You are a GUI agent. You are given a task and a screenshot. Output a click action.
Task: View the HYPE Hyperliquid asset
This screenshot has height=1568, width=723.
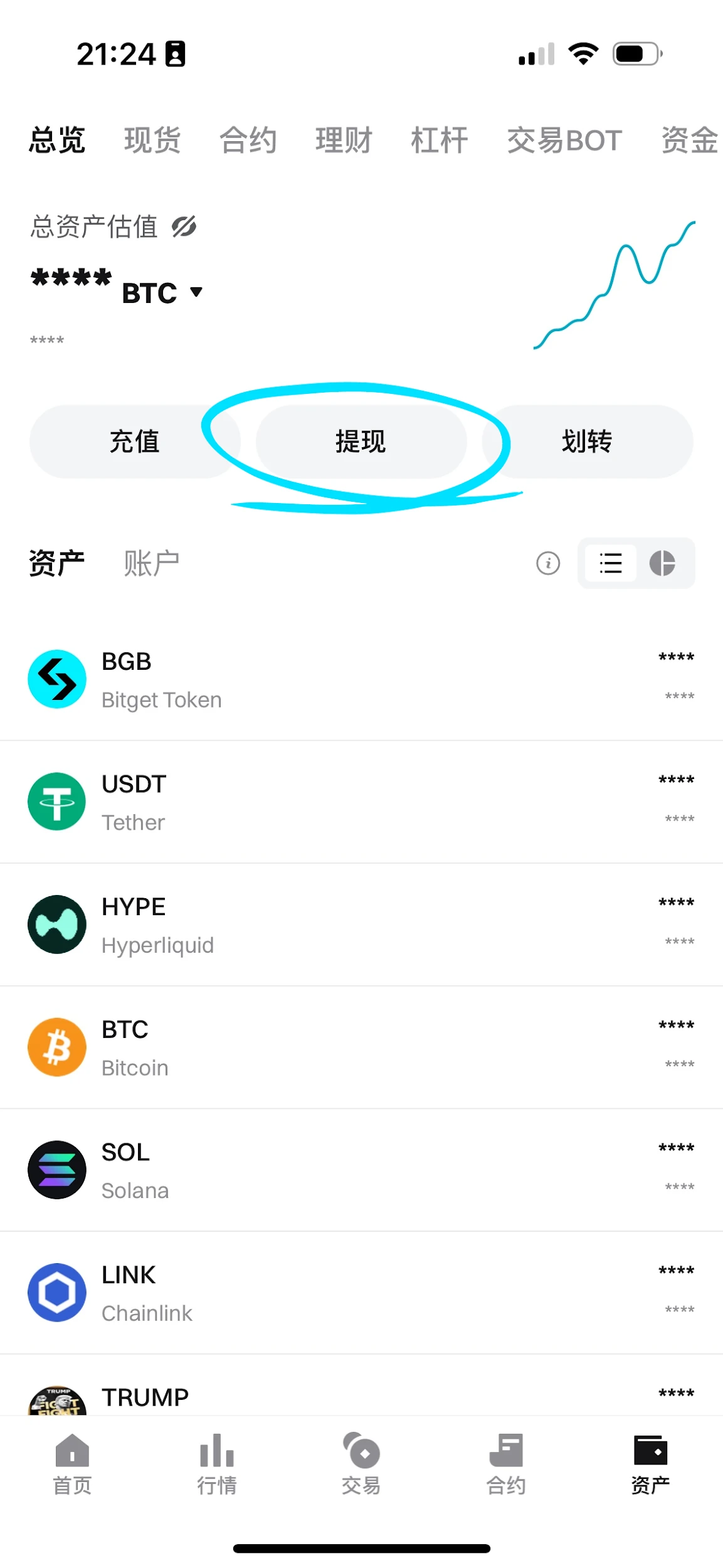(x=361, y=924)
